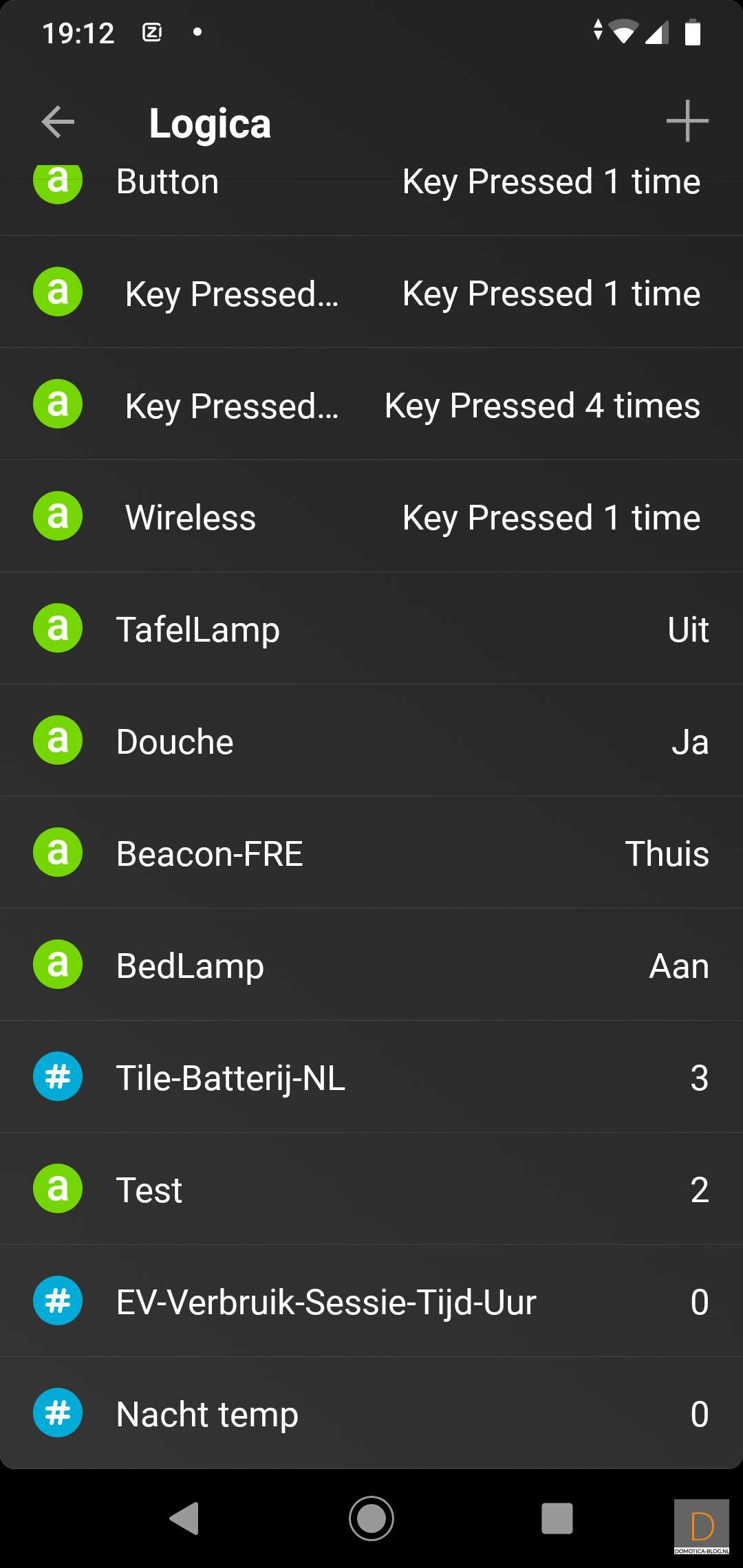Add a new logic variable

coord(687,122)
